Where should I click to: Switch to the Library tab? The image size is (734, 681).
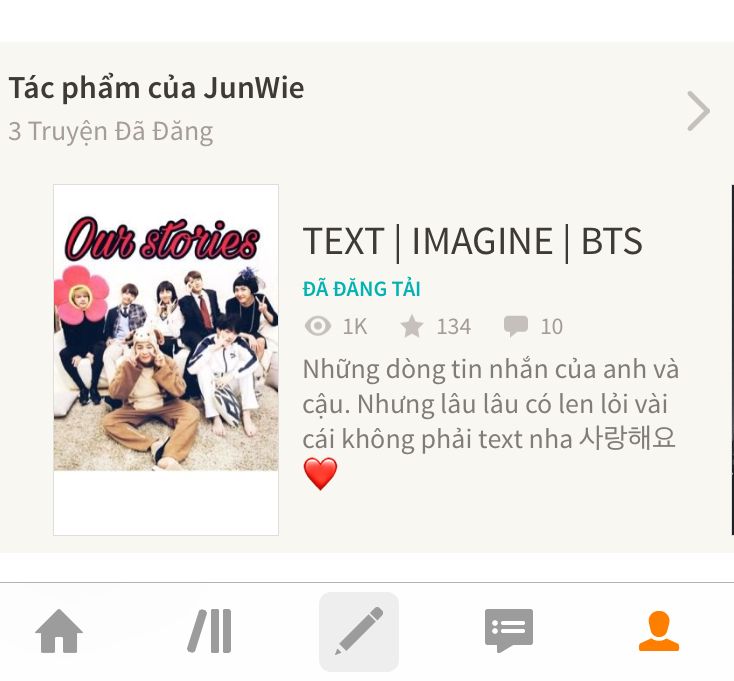coord(210,632)
